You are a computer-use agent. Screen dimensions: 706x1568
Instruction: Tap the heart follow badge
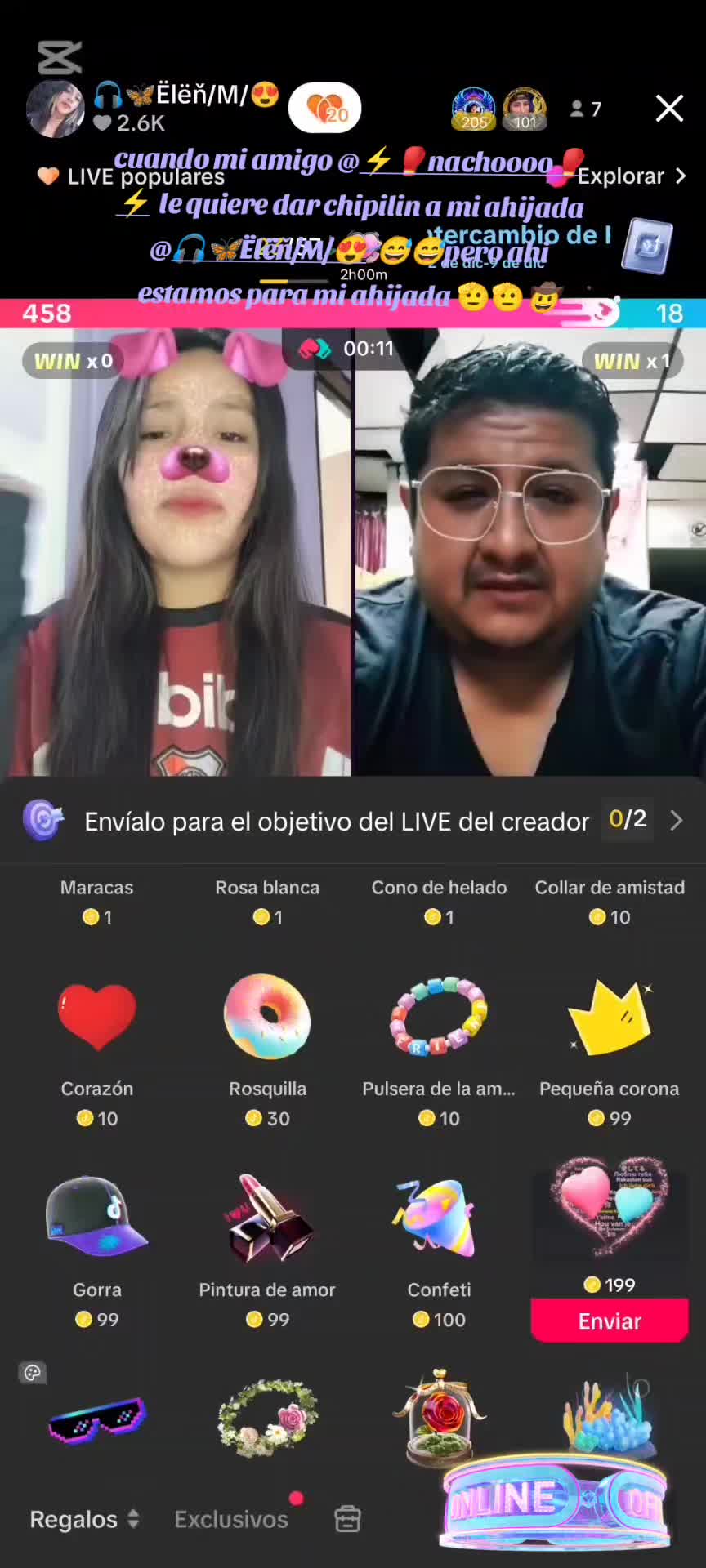click(324, 108)
